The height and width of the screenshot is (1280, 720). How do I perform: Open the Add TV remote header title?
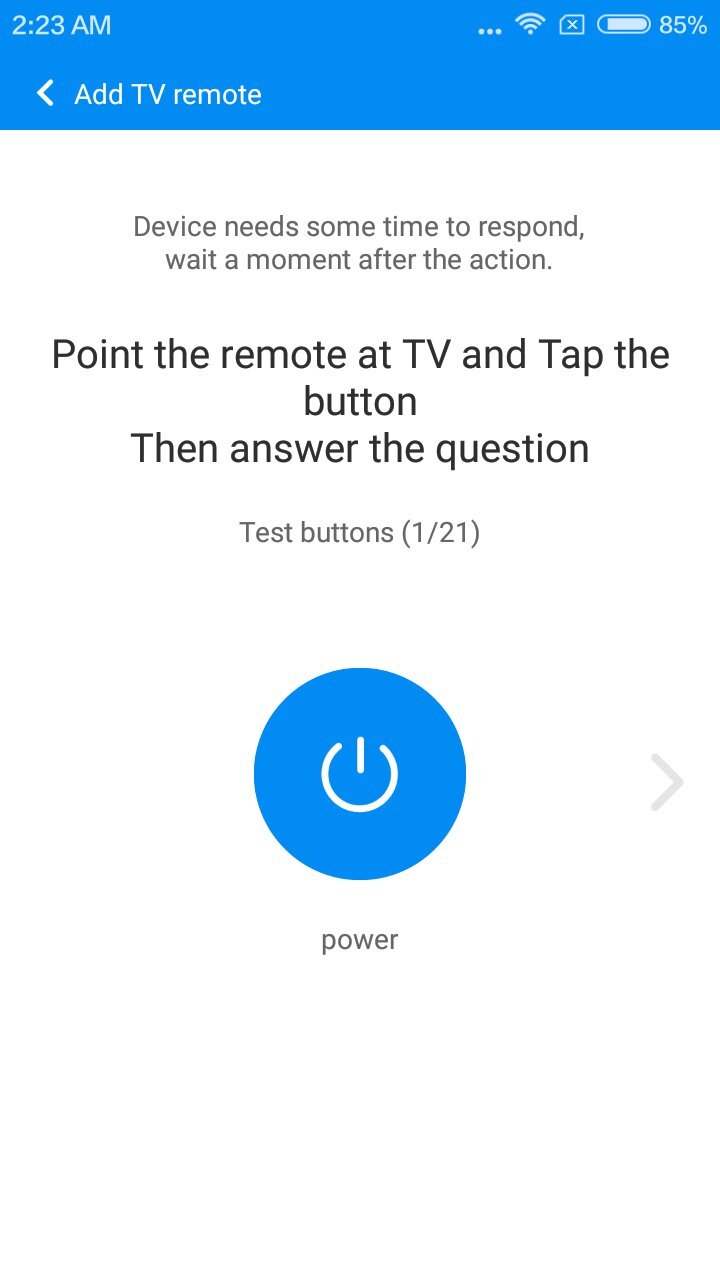tap(166, 93)
